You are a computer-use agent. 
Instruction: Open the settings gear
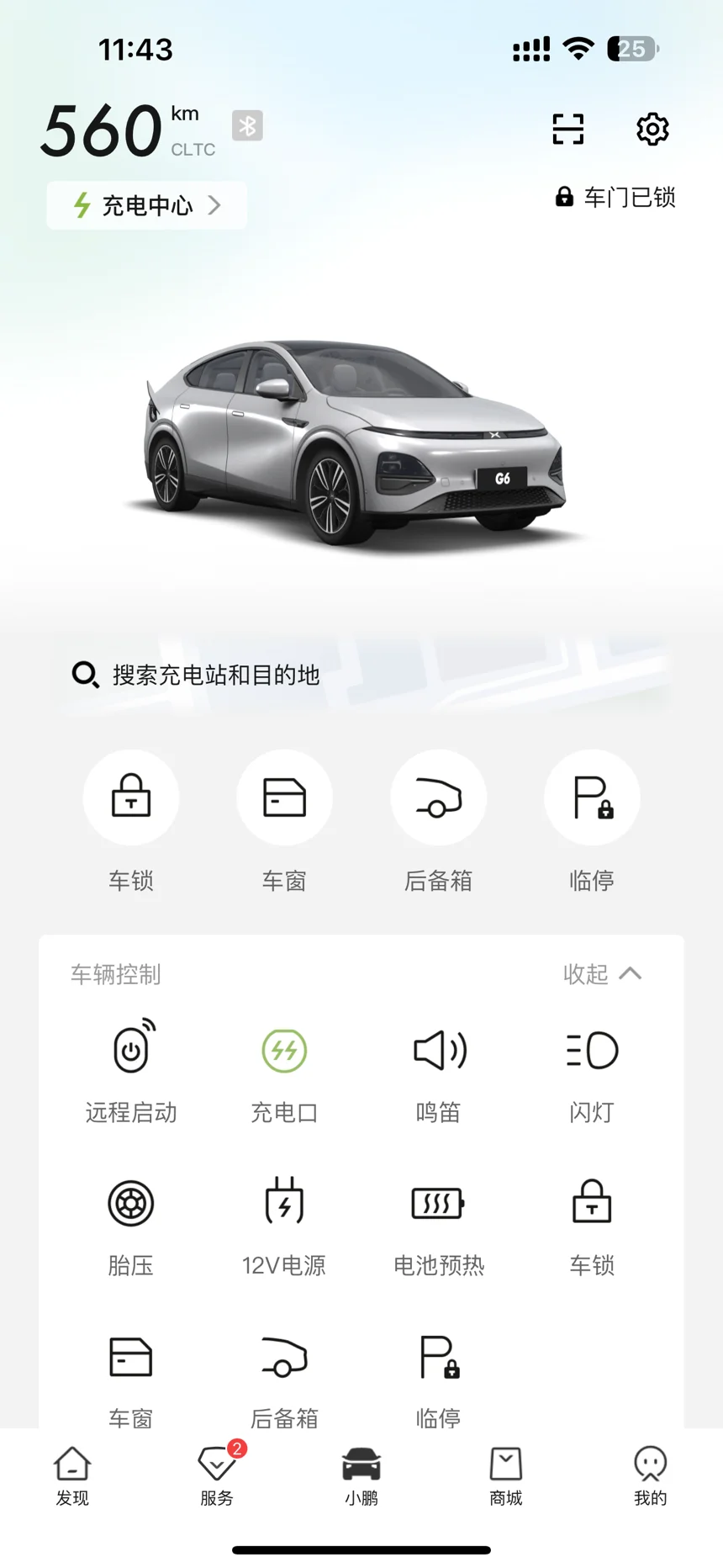tap(652, 129)
